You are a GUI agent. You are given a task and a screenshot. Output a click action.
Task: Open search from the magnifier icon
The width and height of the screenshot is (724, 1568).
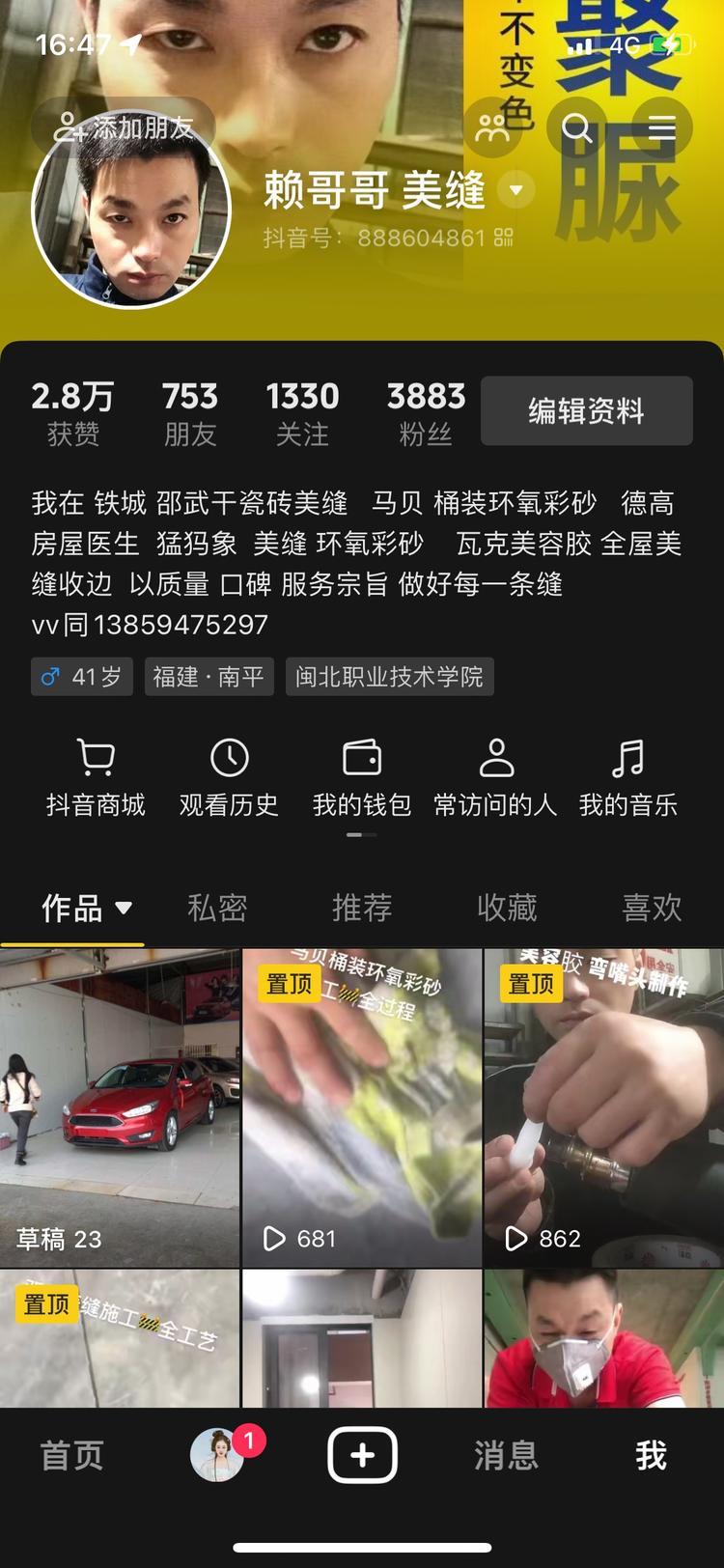pos(577,128)
